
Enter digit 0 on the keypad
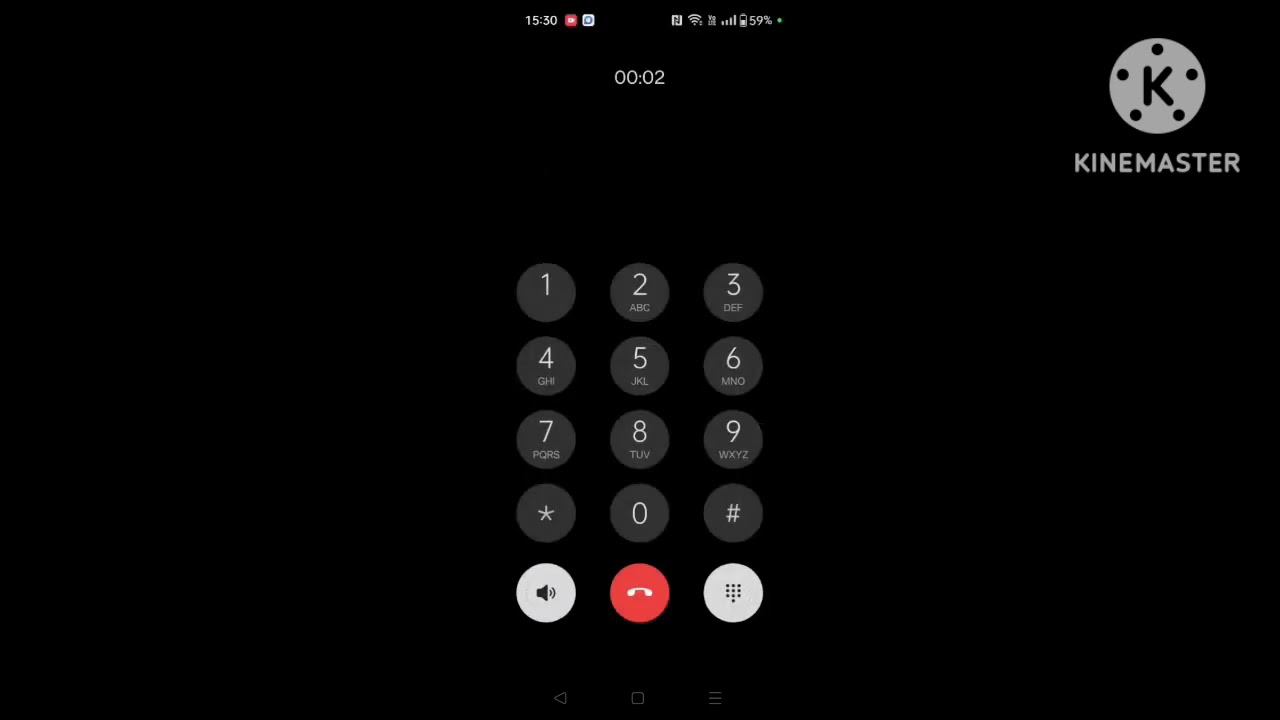[x=640, y=514]
